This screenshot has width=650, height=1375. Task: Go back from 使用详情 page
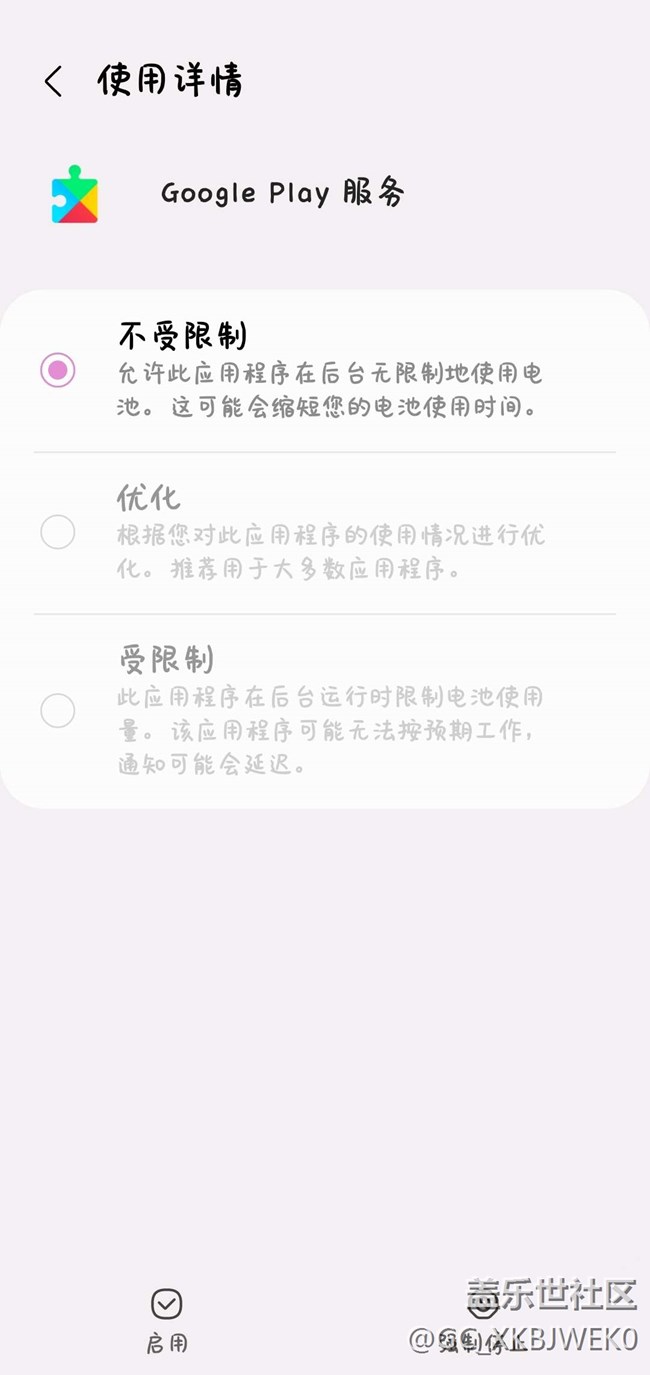54,81
